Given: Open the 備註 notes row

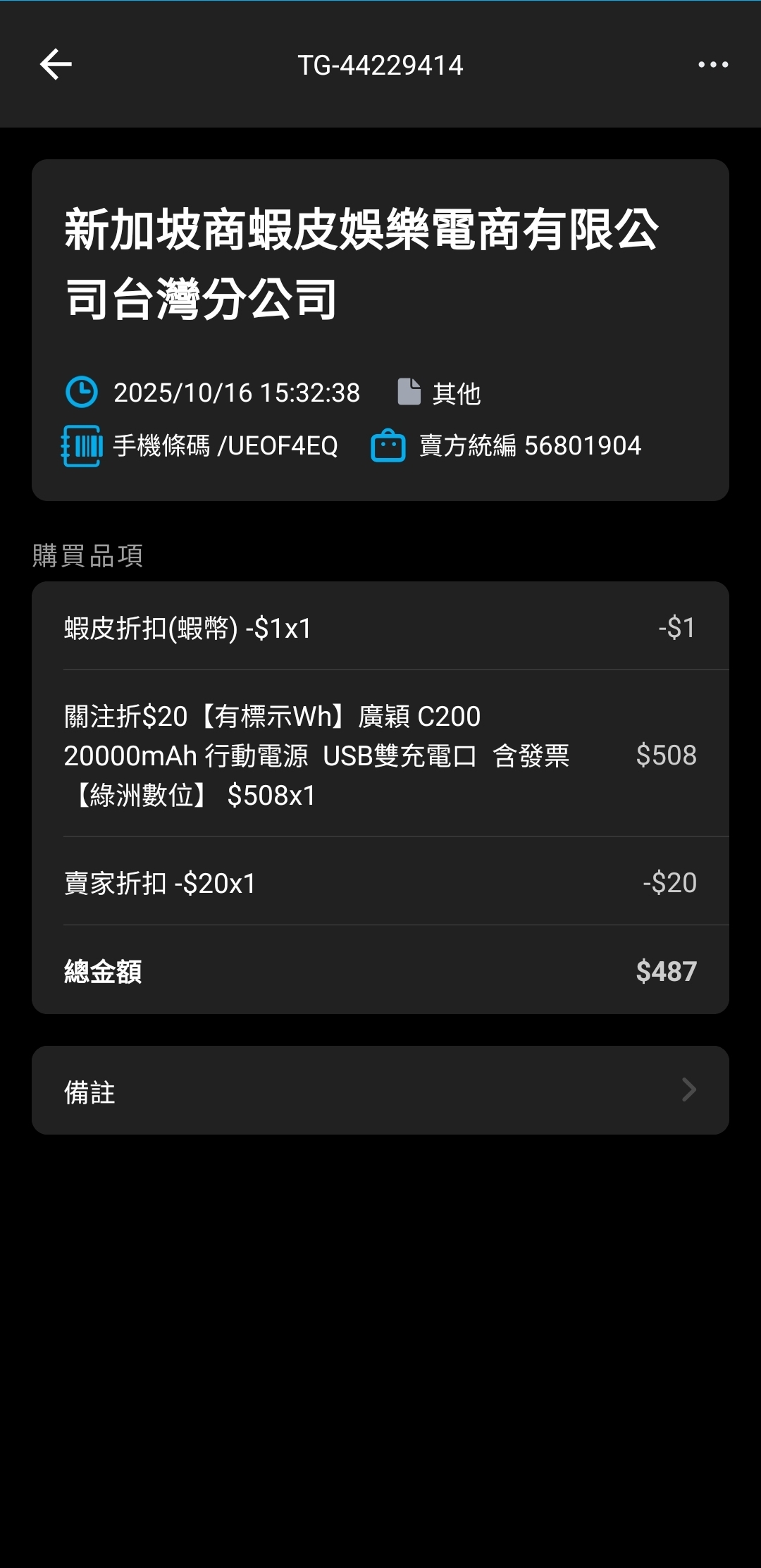Looking at the screenshot, I should pos(380,1090).
